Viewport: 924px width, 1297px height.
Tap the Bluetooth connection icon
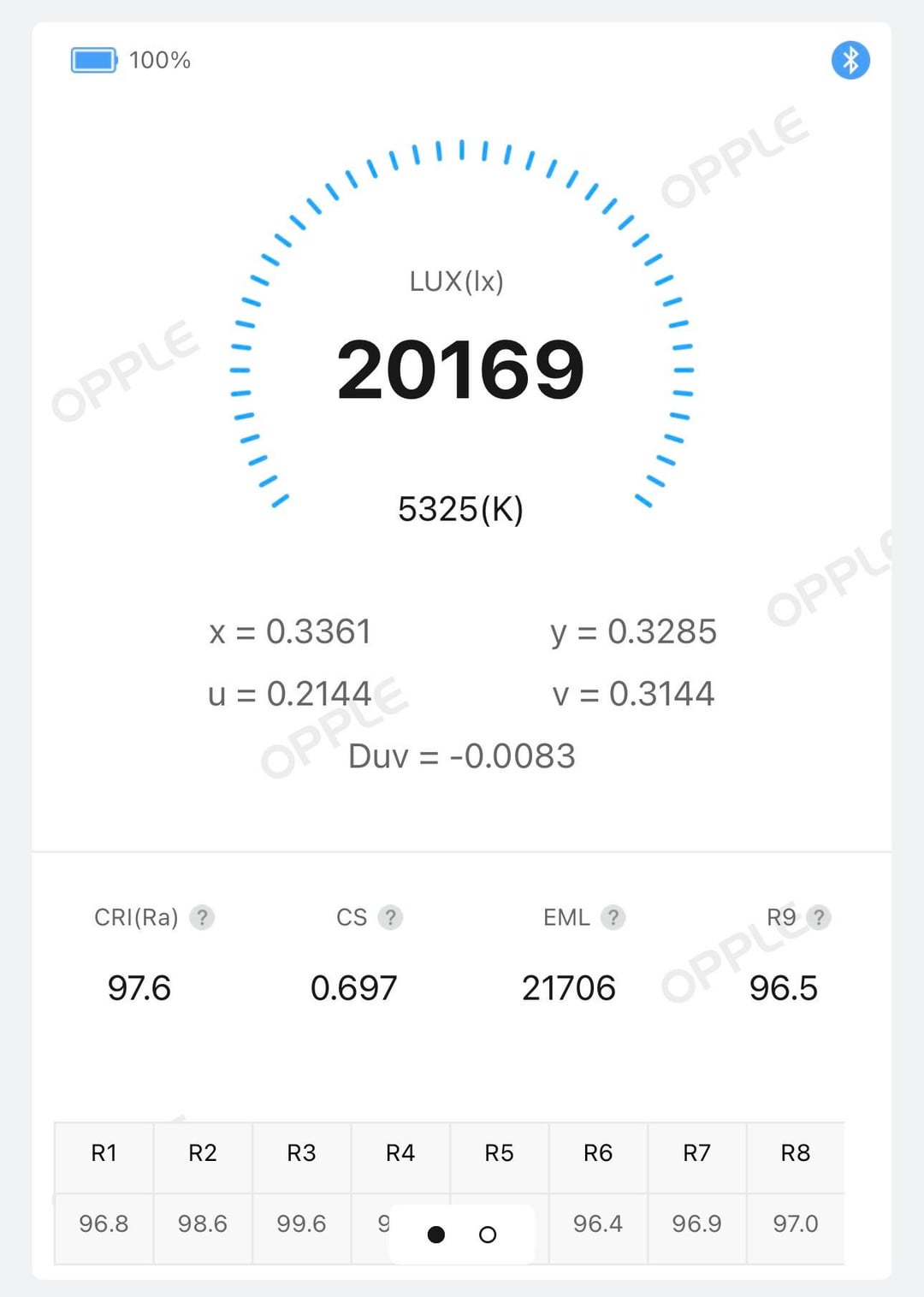click(x=850, y=60)
